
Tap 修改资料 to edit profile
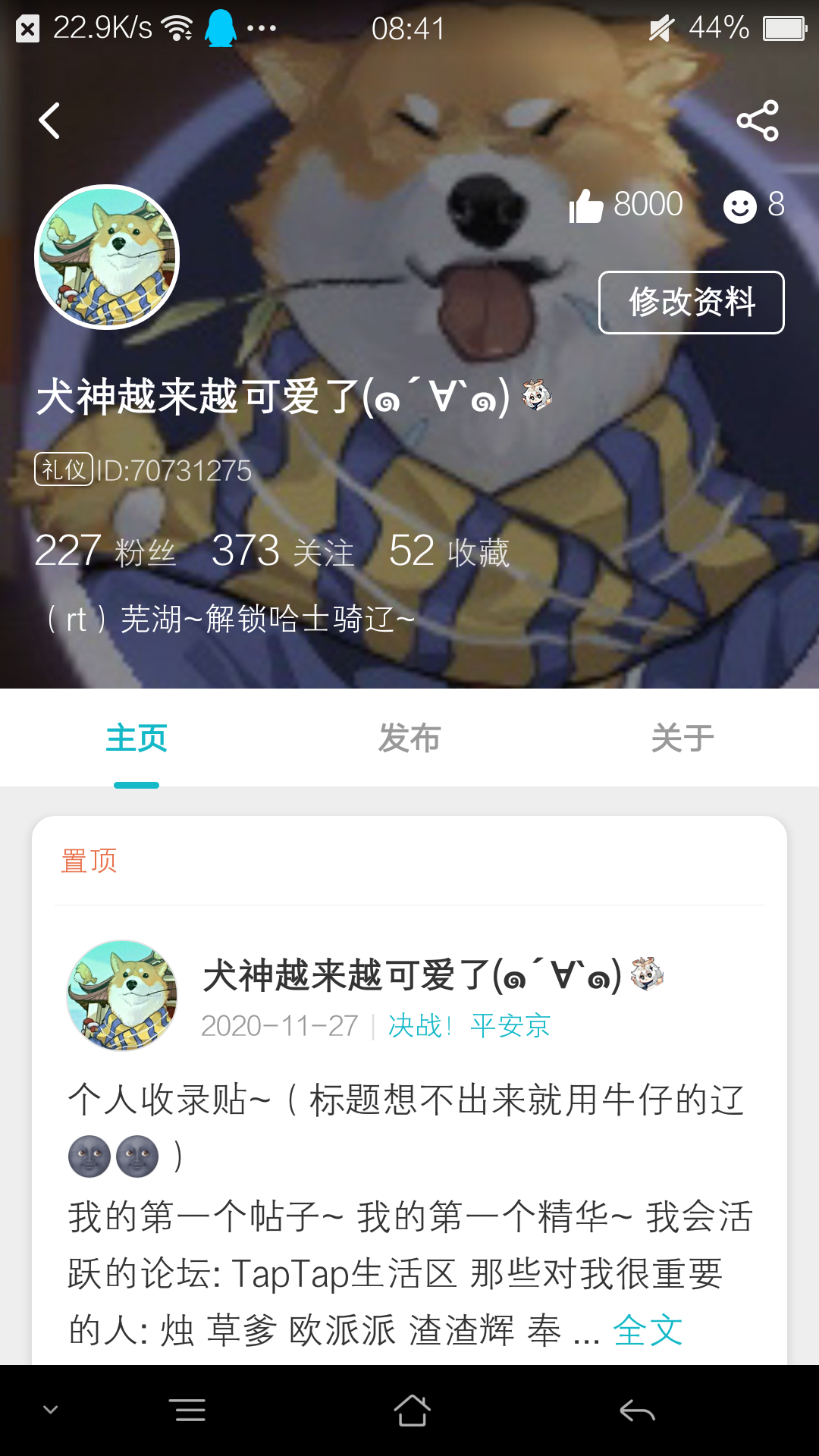[x=692, y=302]
